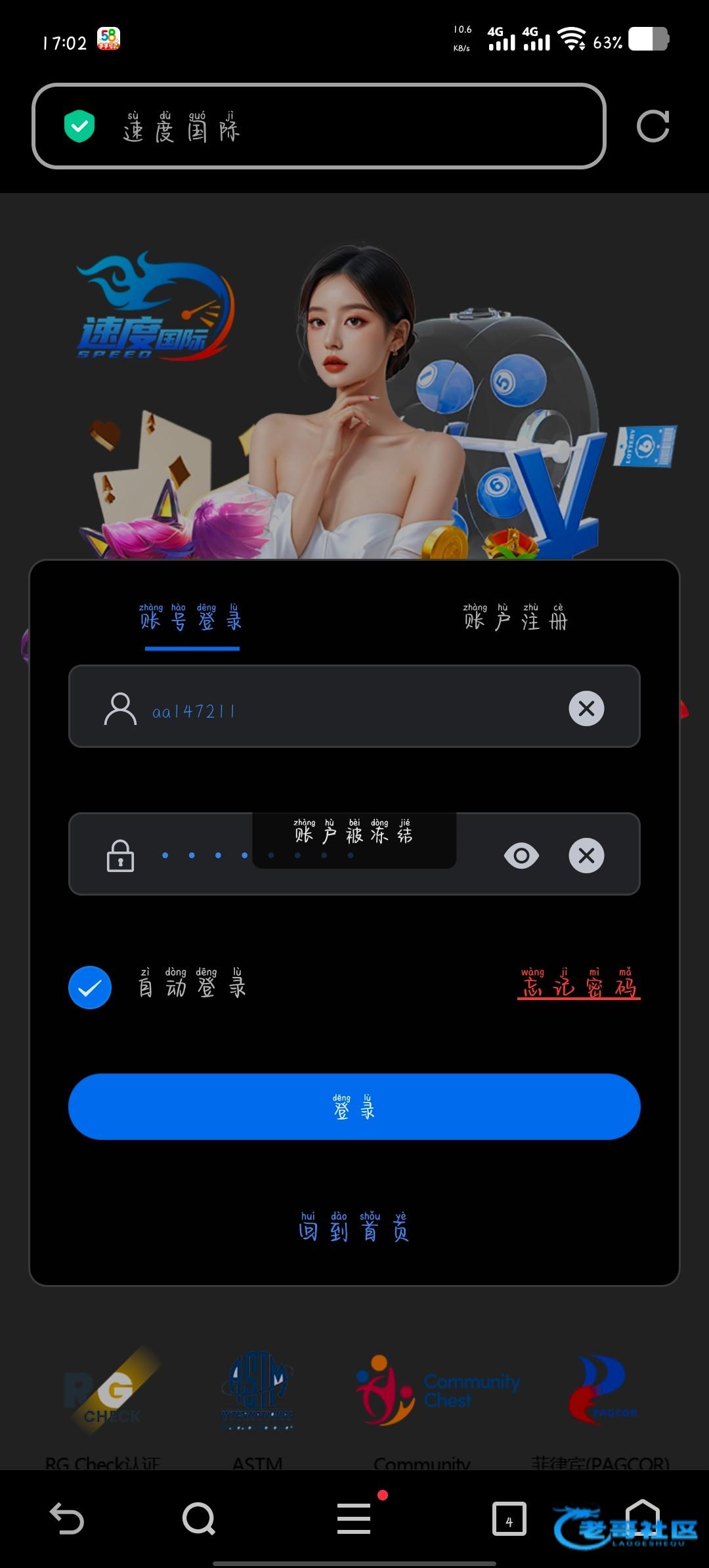Show the password with the eye icon

pos(521,856)
